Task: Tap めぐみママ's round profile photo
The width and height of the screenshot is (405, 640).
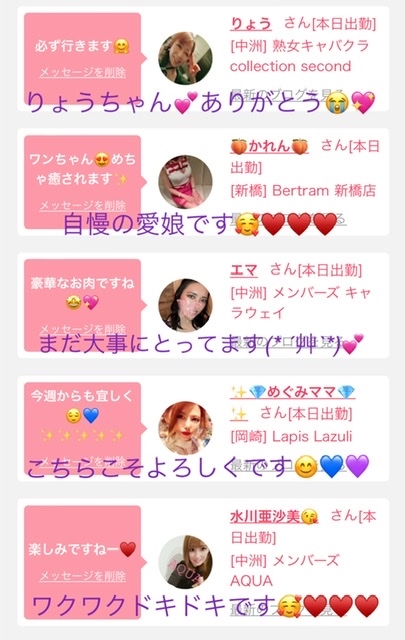Action: click(185, 428)
